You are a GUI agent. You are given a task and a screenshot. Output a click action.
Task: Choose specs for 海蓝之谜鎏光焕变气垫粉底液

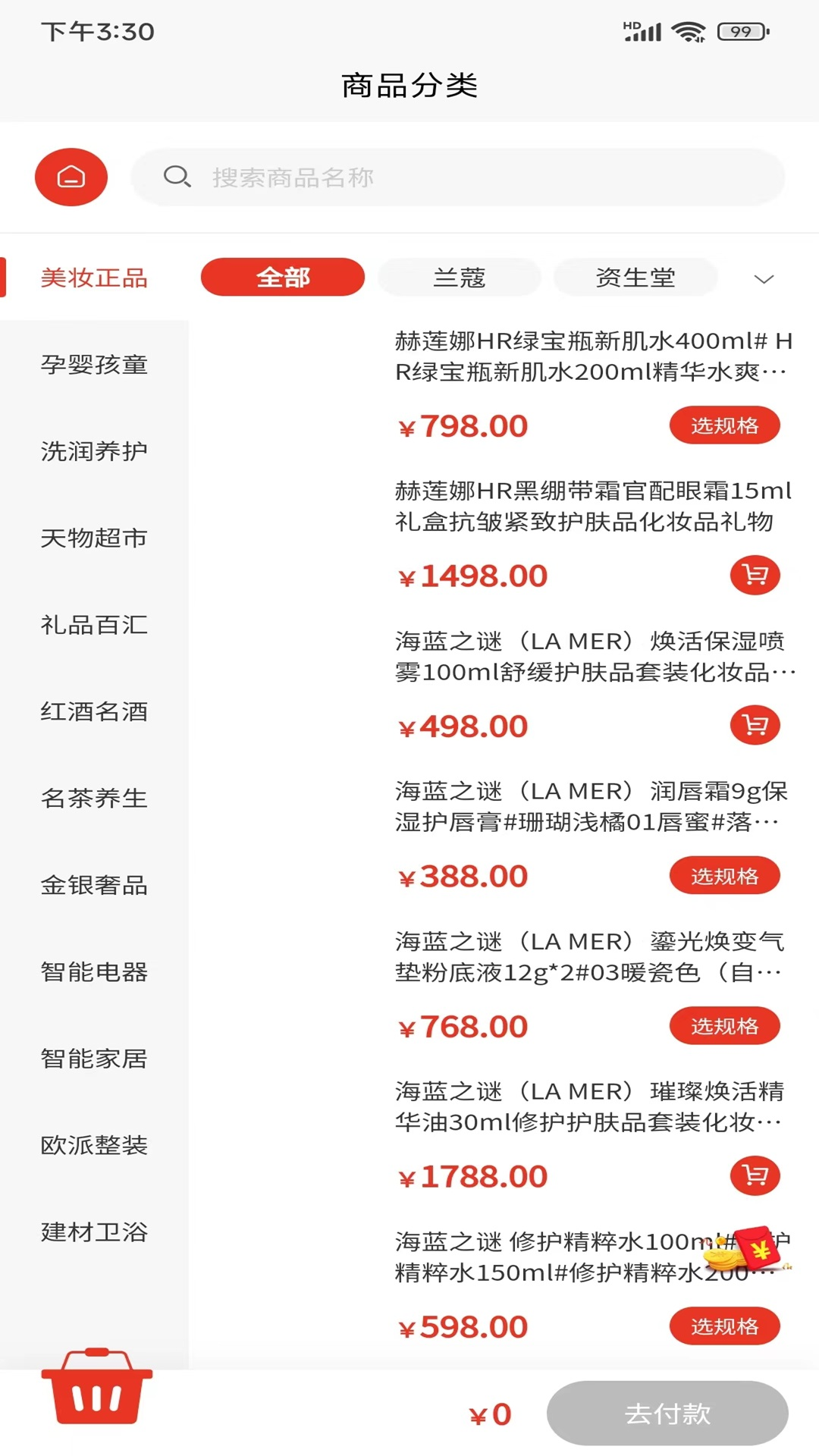click(724, 1026)
